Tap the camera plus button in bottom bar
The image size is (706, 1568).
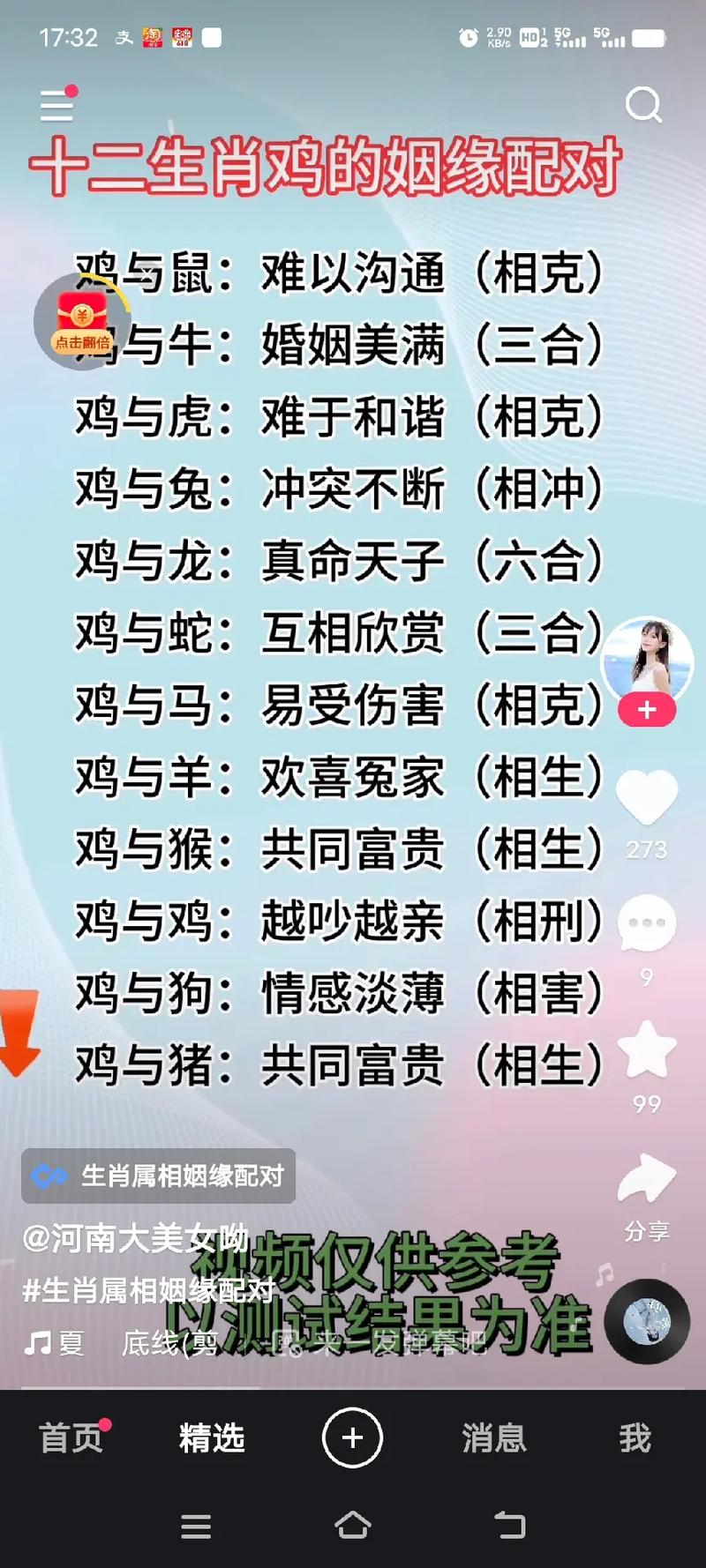click(x=352, y=1438)
